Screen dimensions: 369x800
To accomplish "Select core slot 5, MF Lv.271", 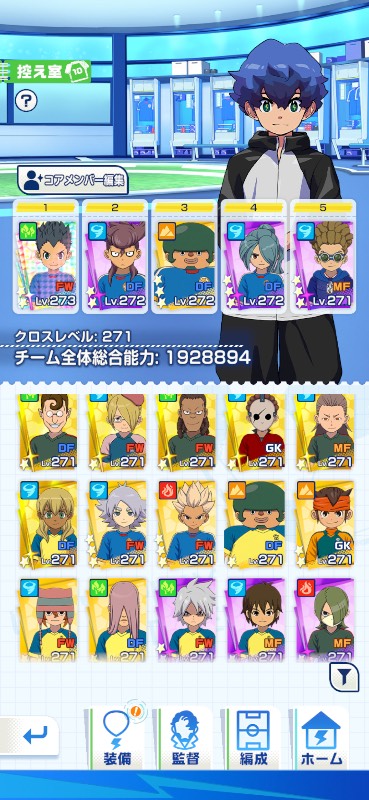I will 323,257.
